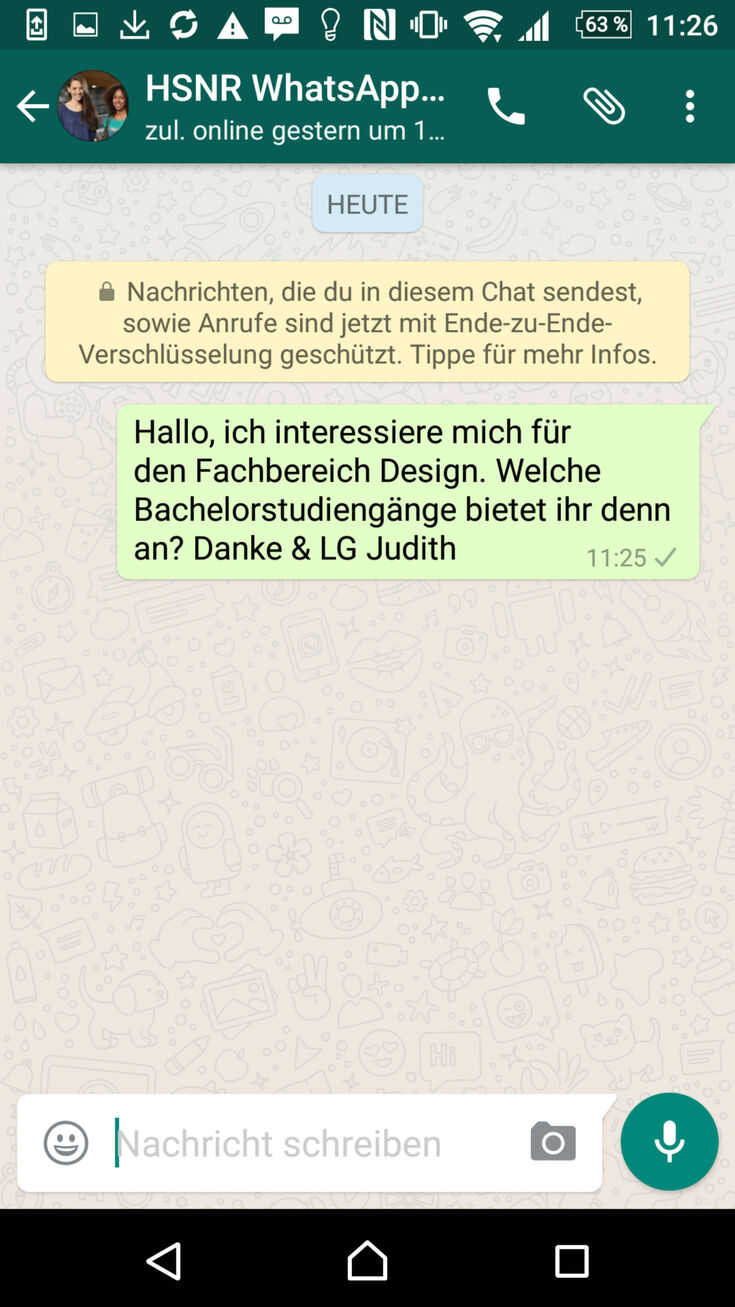Screen dimensions: 735x1307
Task: Start a voice call with HSNR WhatsApp
Action: 506,105
